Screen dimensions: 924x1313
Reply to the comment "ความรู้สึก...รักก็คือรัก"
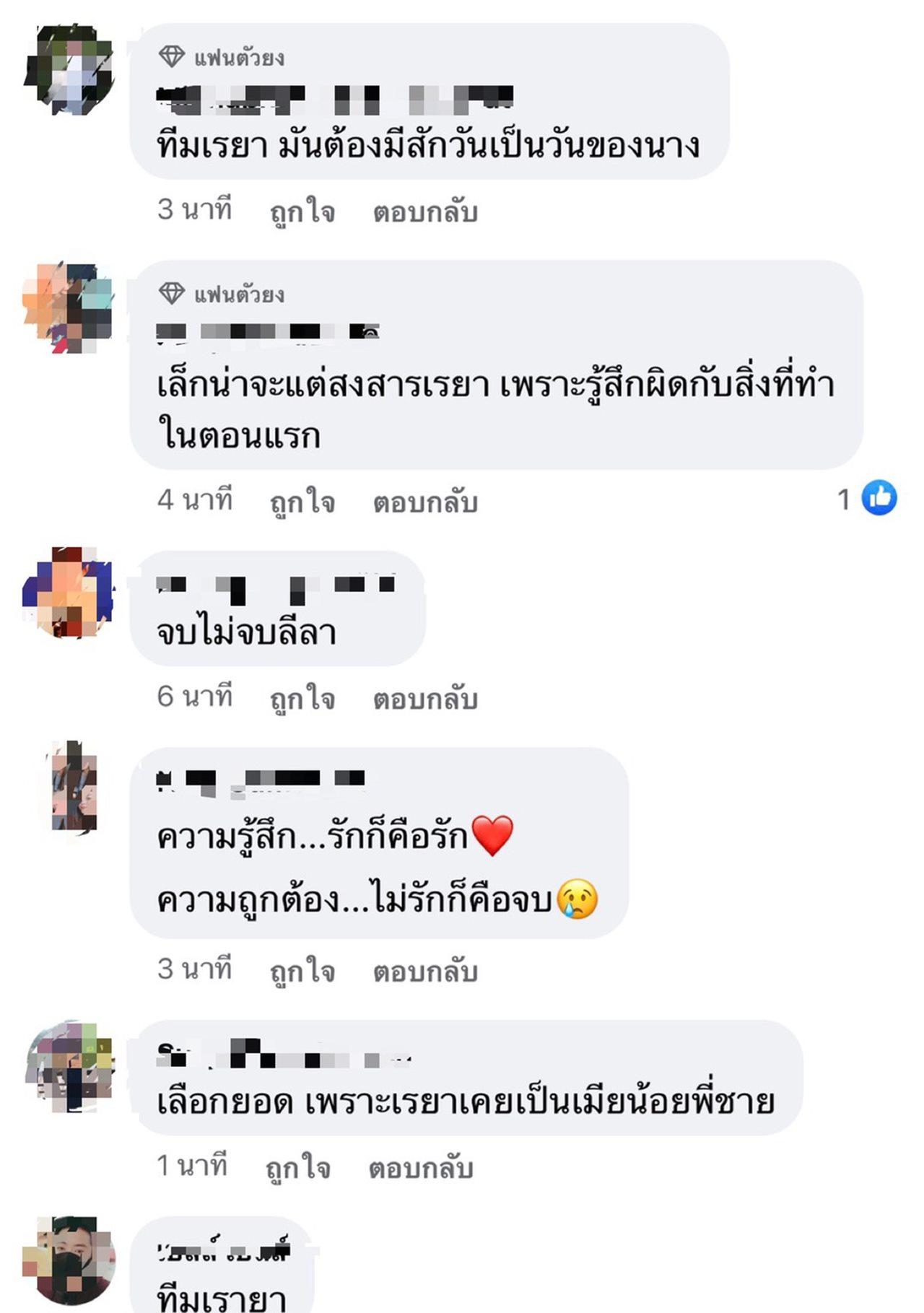425,971
